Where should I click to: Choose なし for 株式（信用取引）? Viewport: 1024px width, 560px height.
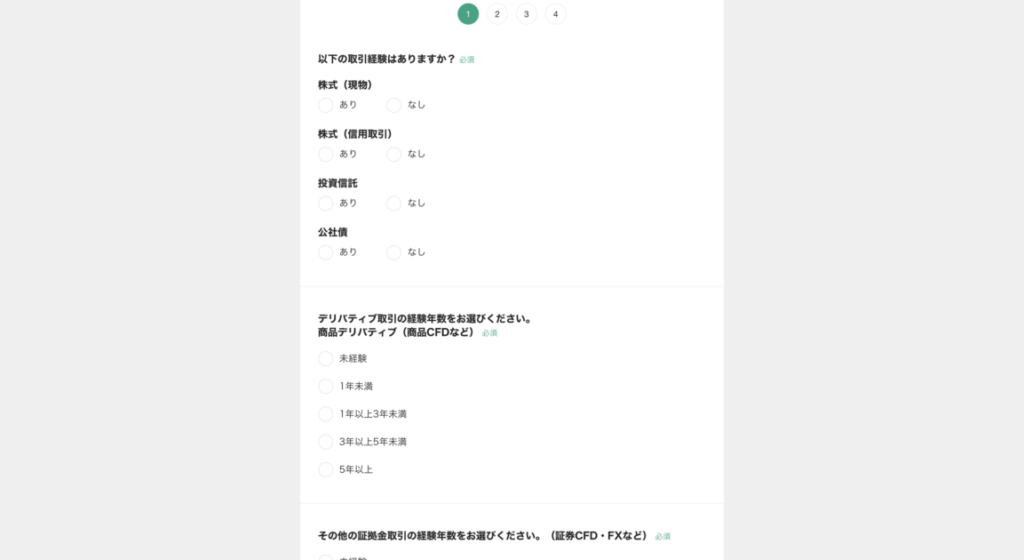(394, 154)
